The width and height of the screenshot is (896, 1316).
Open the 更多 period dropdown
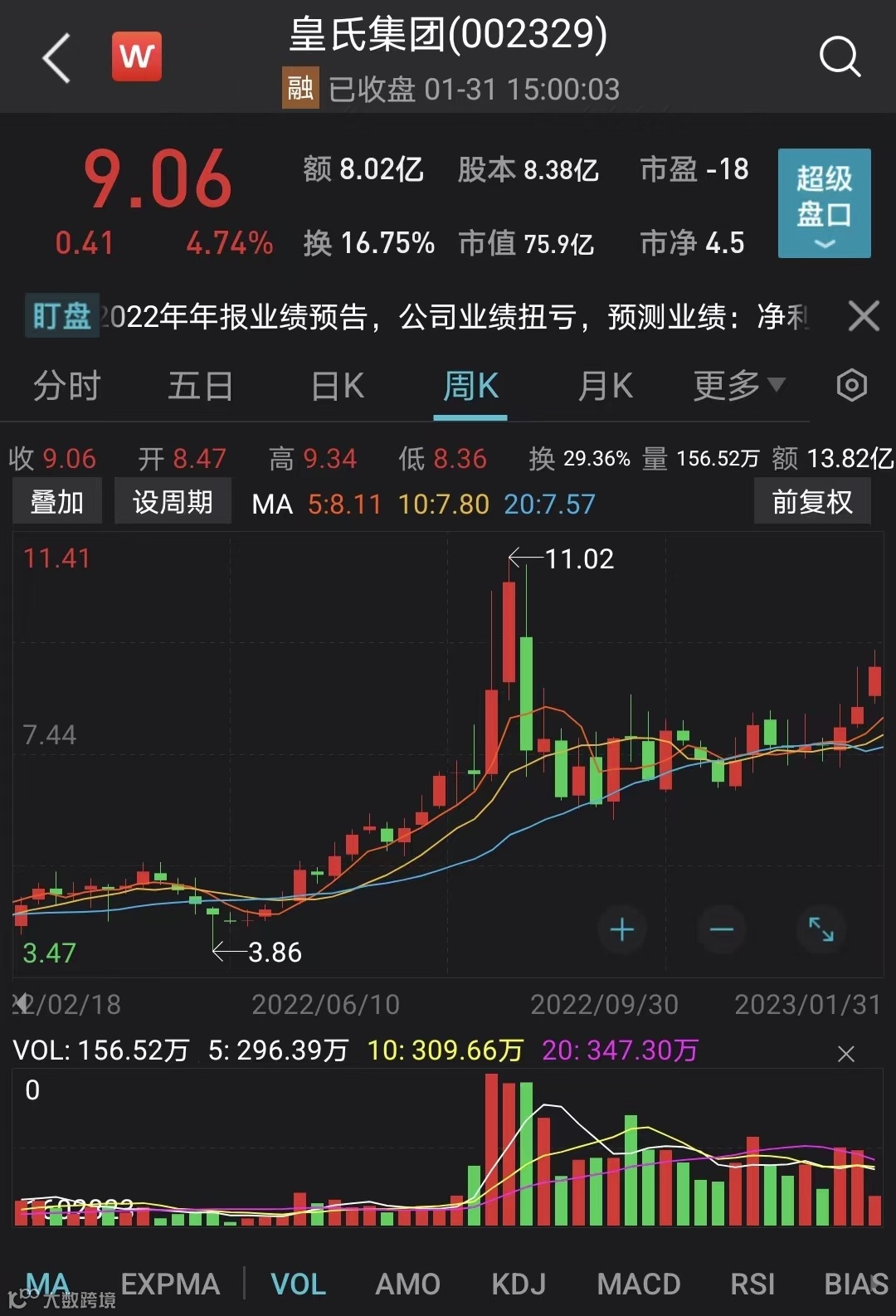click(x=738, y=386)
